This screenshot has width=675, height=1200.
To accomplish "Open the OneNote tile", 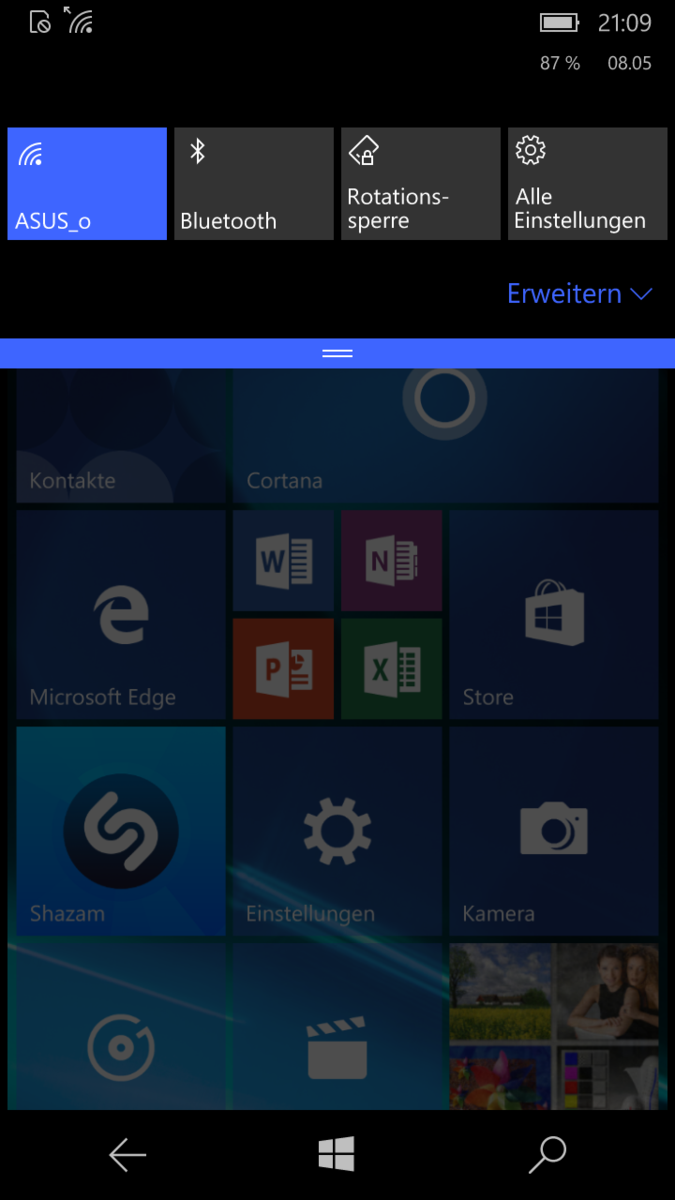I will (391, 561).
